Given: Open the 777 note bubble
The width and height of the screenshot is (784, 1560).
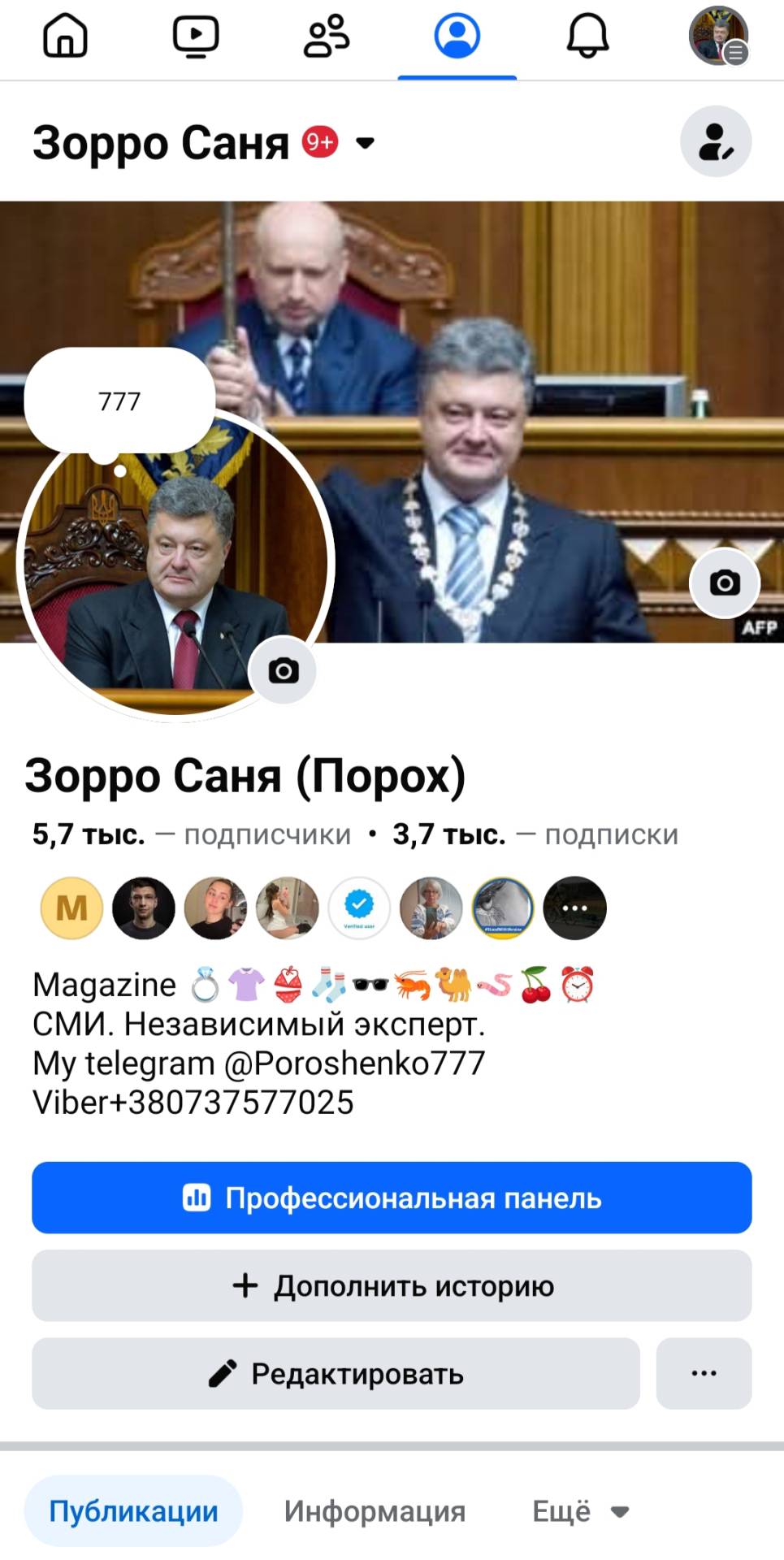Looking at the screenshot, I should [119, 401].
